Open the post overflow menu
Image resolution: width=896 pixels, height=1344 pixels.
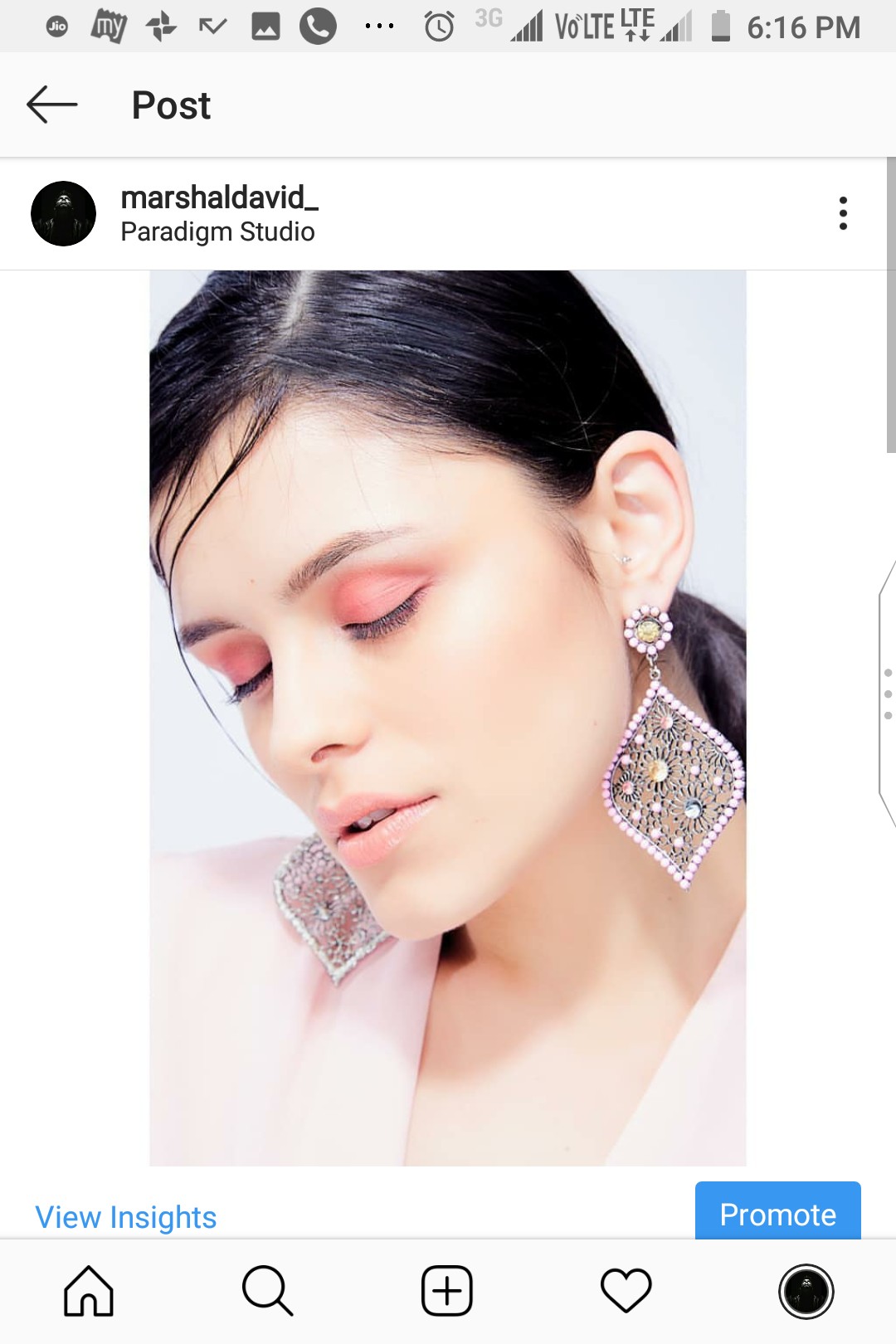point(843,214)
